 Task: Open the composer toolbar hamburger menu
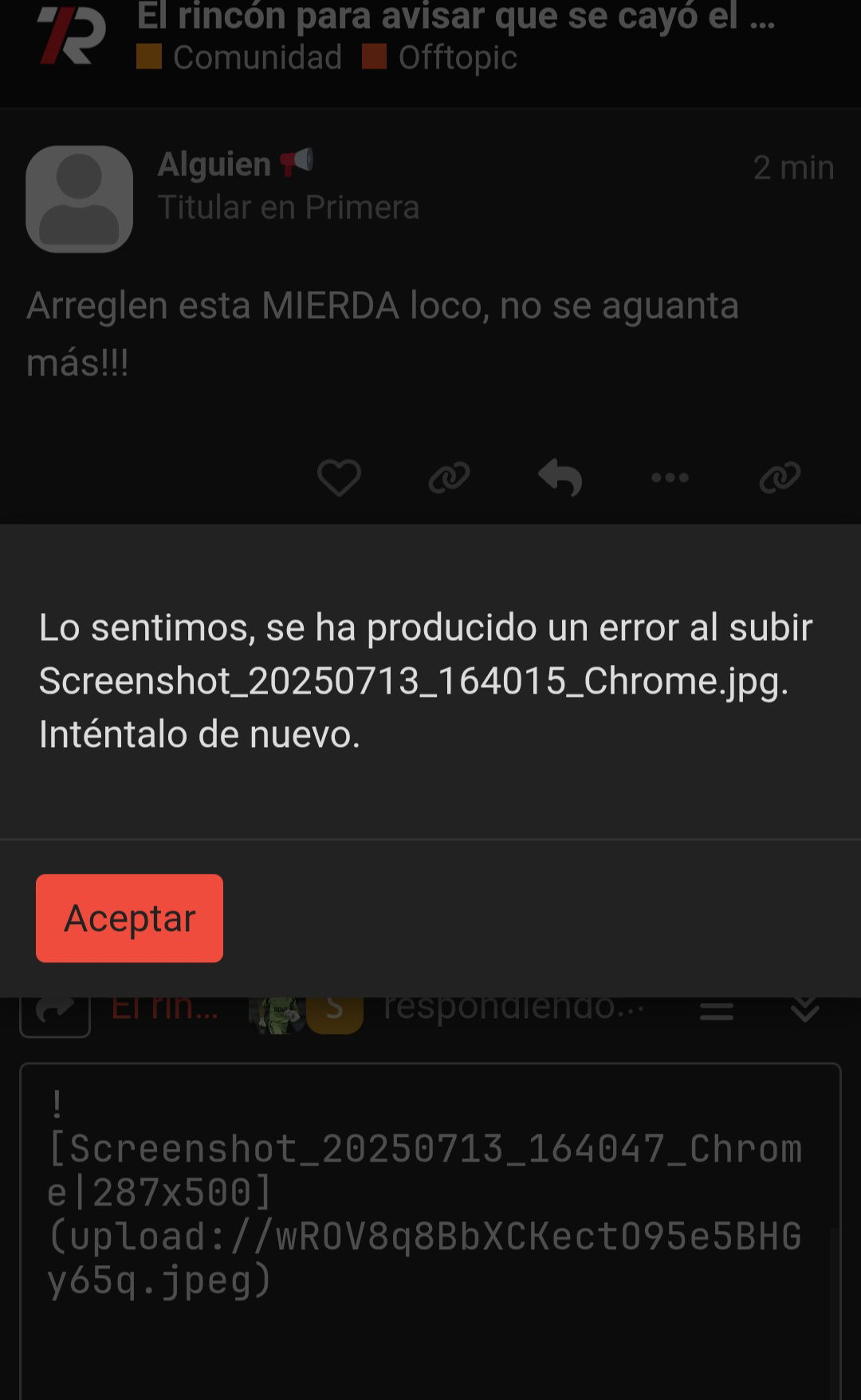tap(717, 1011)
